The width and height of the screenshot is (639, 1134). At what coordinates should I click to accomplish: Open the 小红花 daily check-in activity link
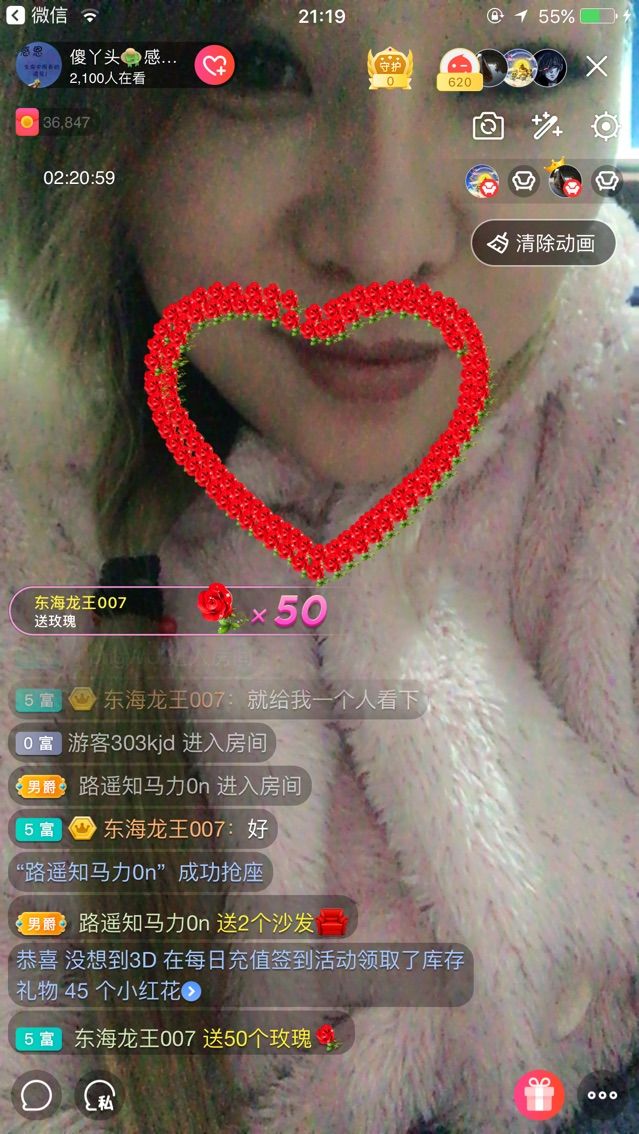[x=192, y=991]
